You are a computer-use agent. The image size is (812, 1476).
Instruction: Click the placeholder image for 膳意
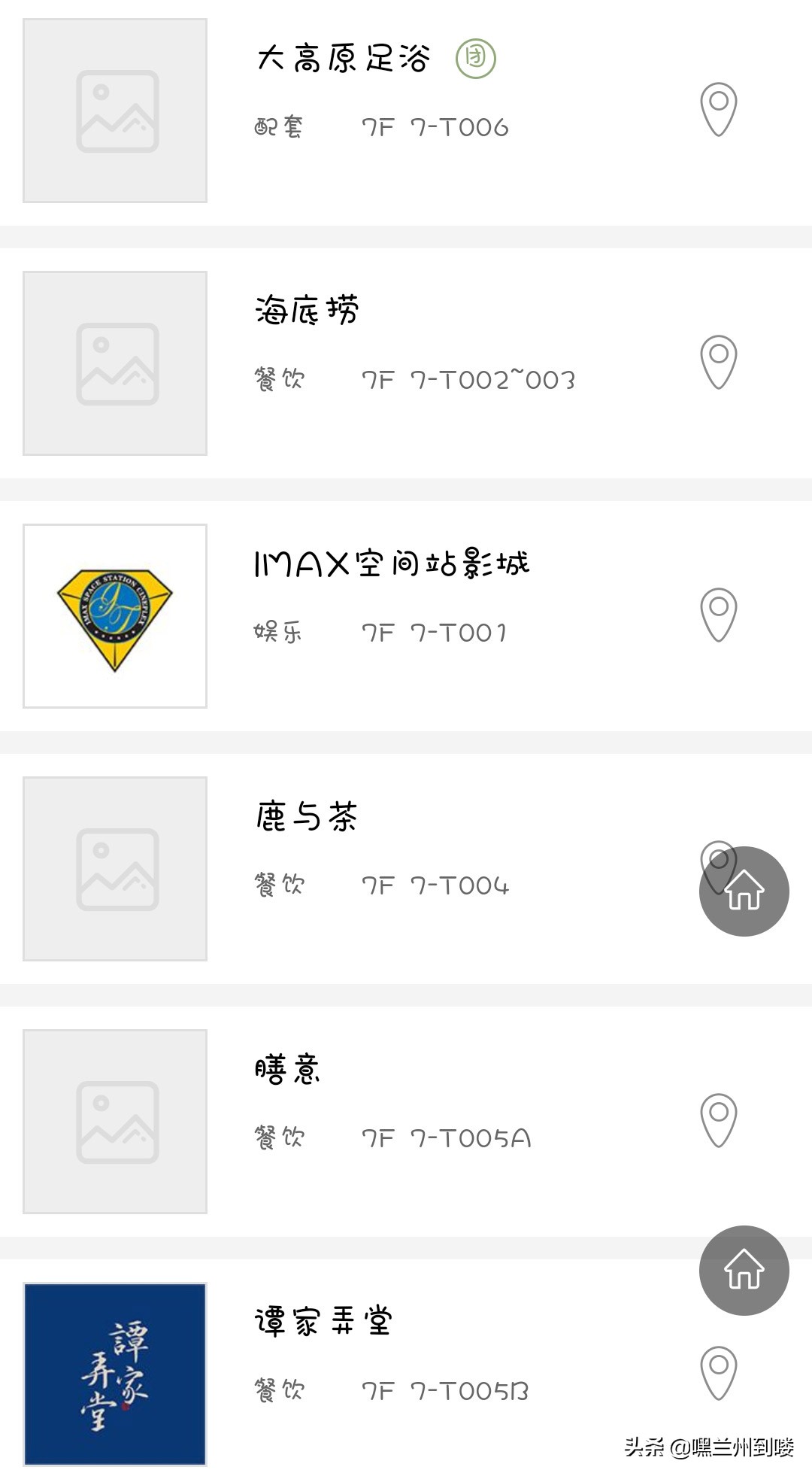116,1121
